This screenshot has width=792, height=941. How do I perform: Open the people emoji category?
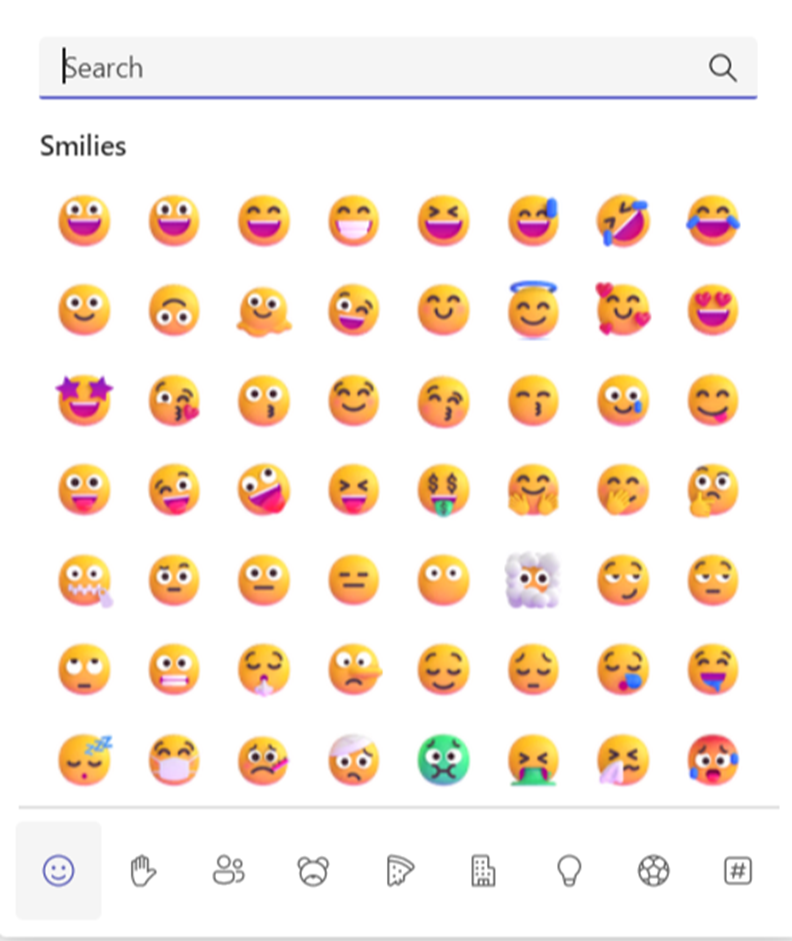tap(228, 869)
